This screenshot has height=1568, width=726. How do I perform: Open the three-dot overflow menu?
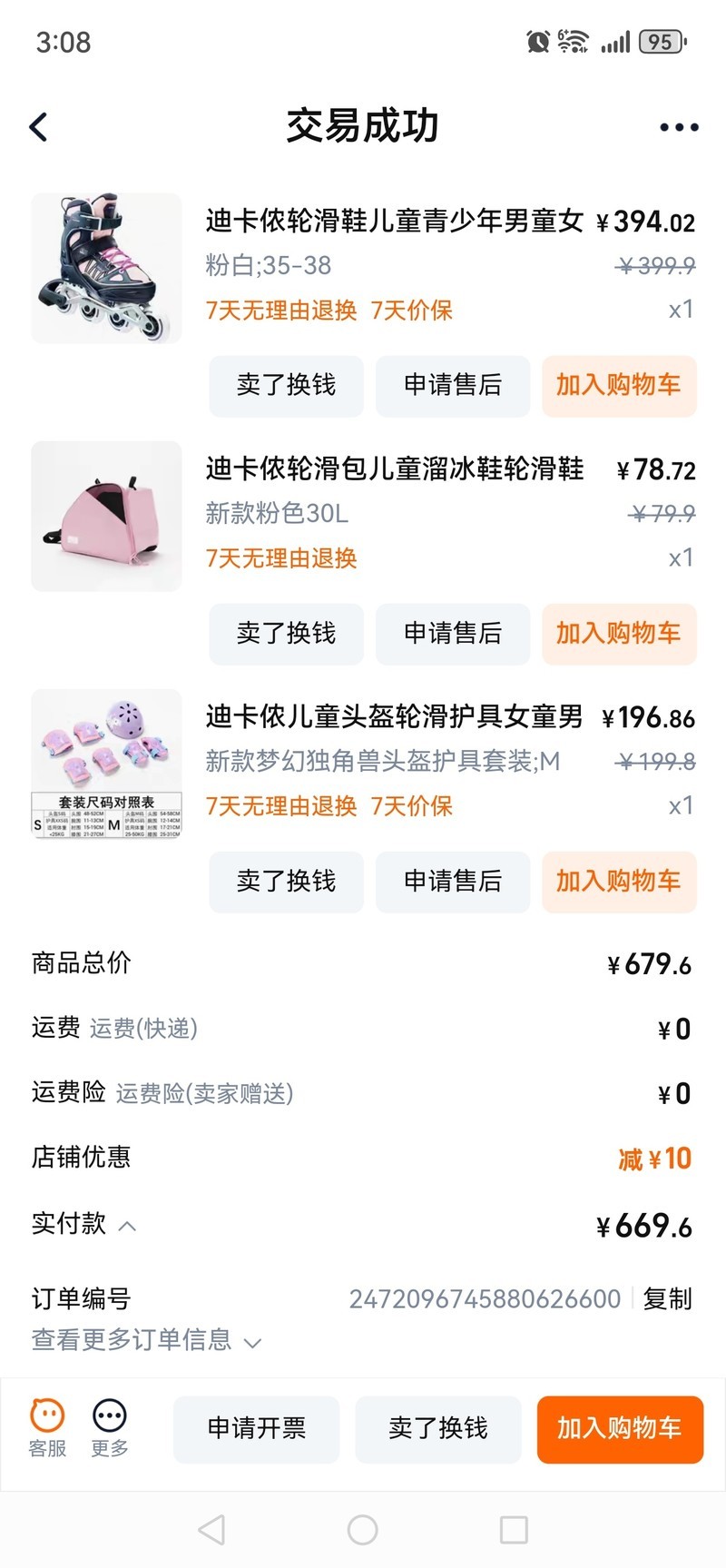click(x=679, y=127)
